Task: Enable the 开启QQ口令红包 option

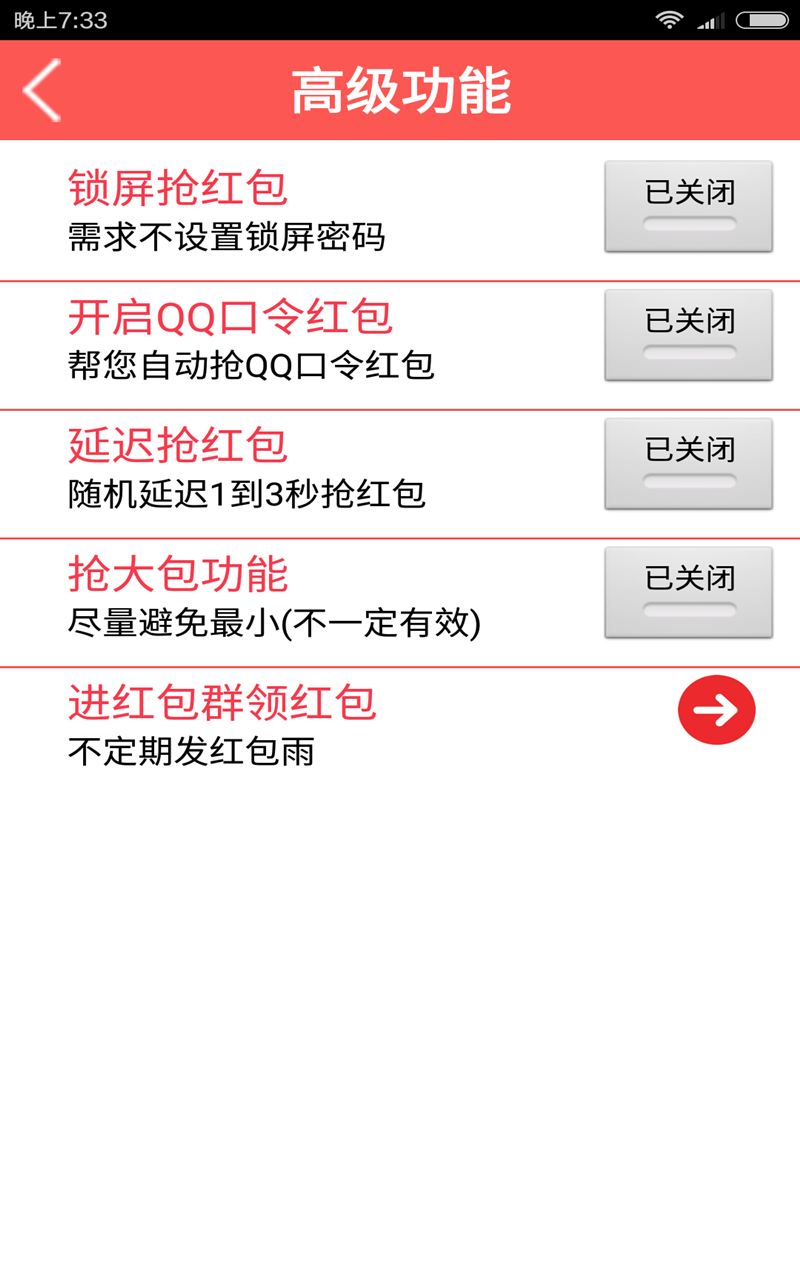Action: coord(689,335)
